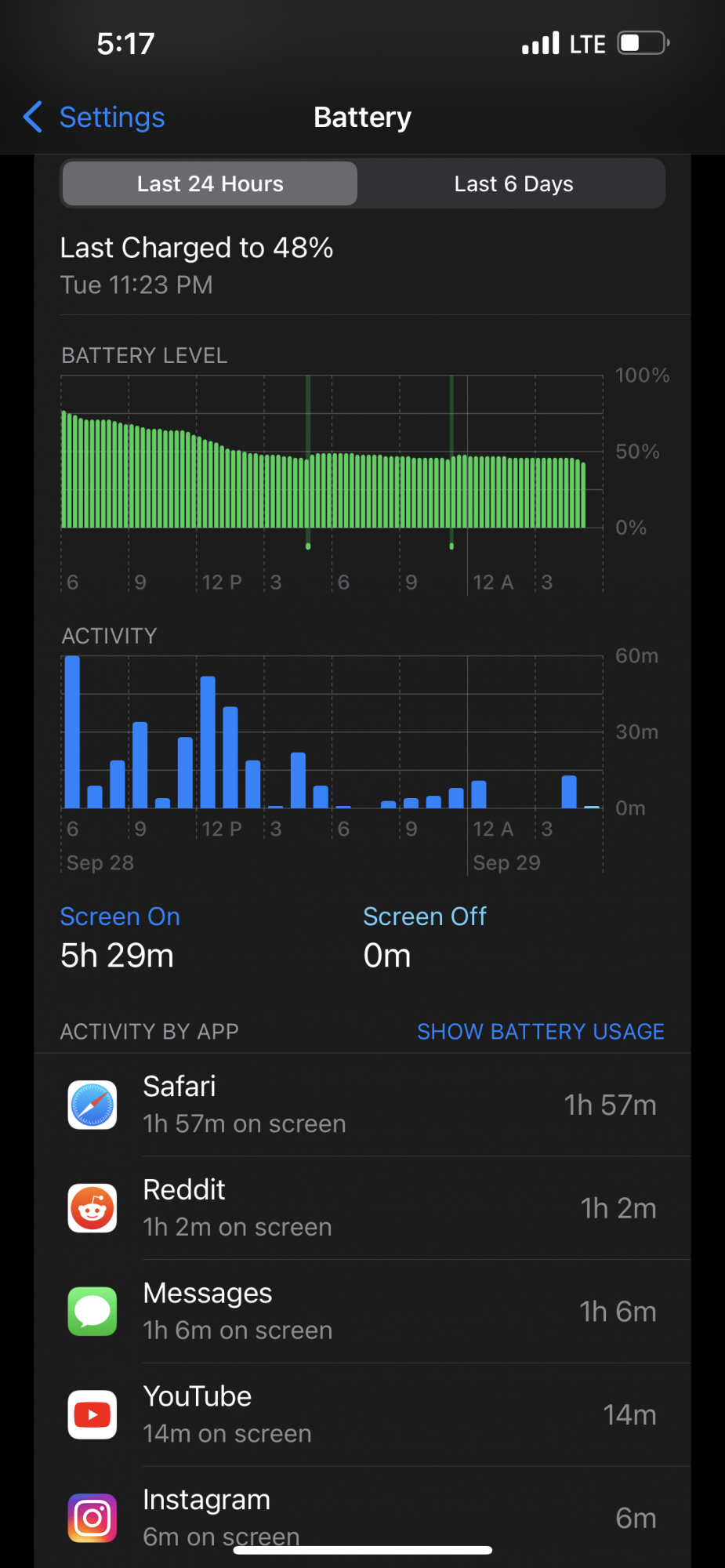Select the Last 24 Hours segment
The image size is (725, 1568).
210,184
